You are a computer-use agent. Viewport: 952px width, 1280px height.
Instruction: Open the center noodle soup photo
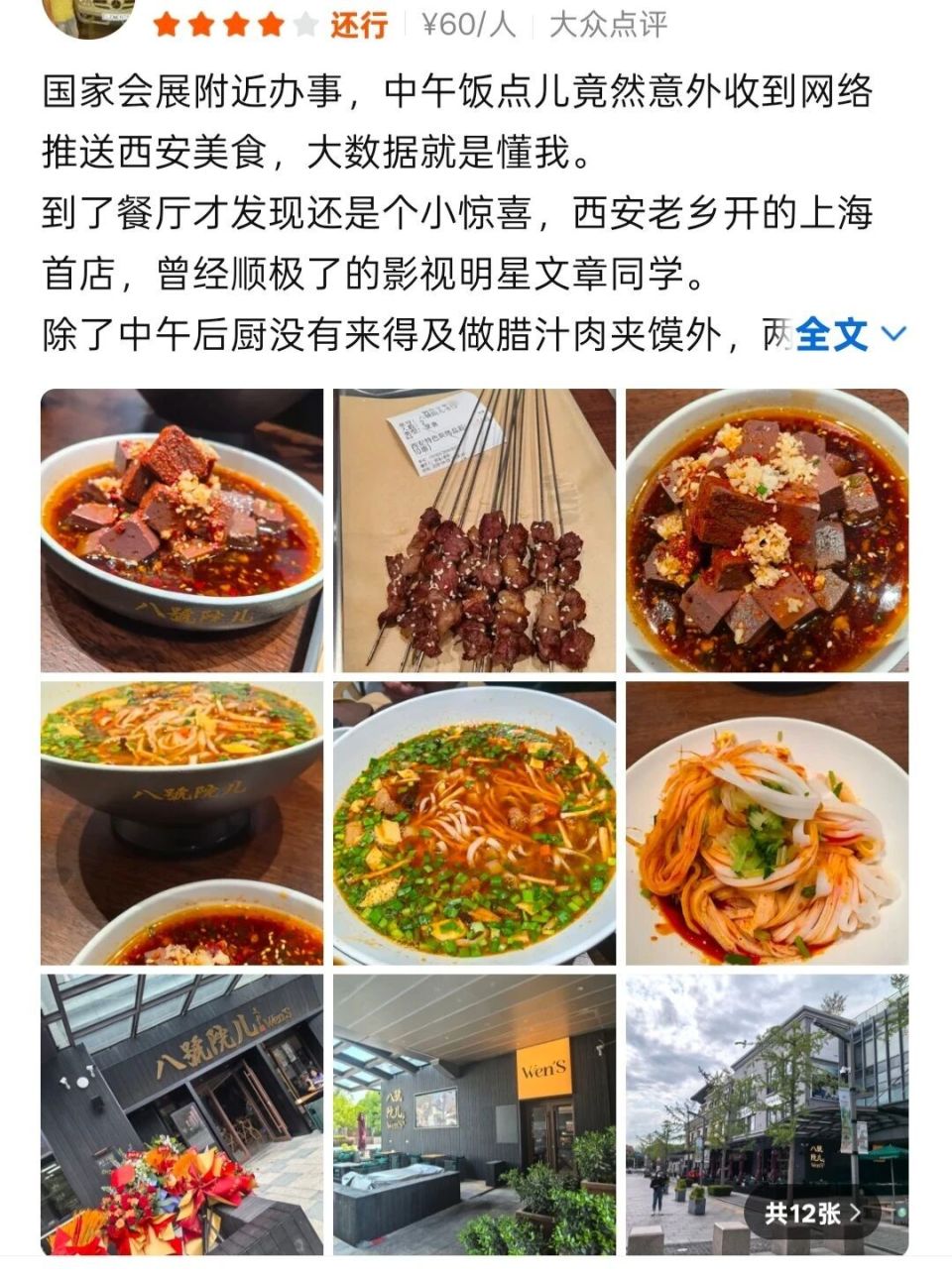474,823
